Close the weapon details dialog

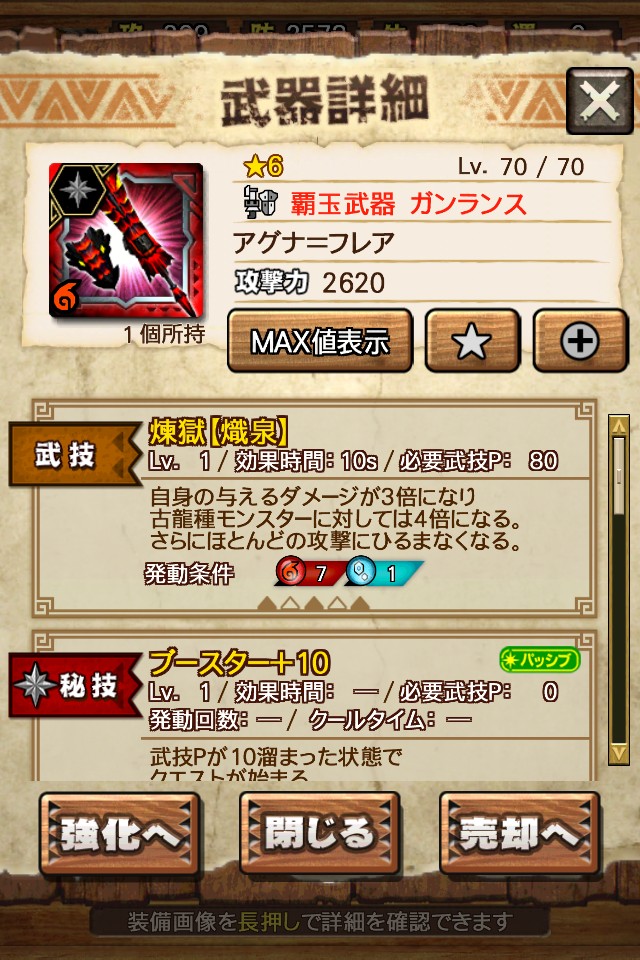(599, 101)
